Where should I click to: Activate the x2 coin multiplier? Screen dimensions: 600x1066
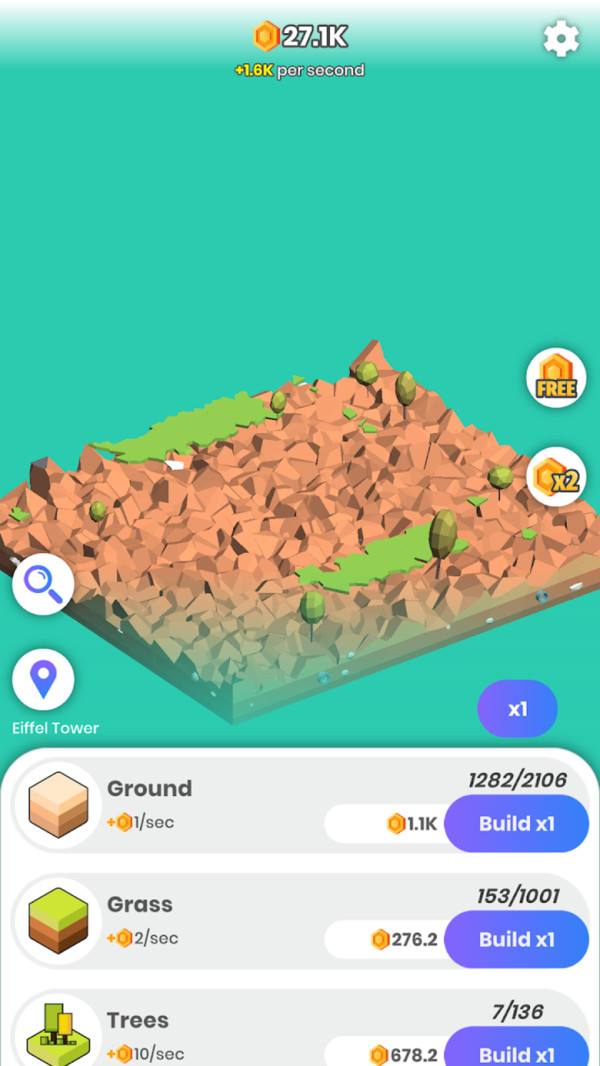(x=557, y=477)
